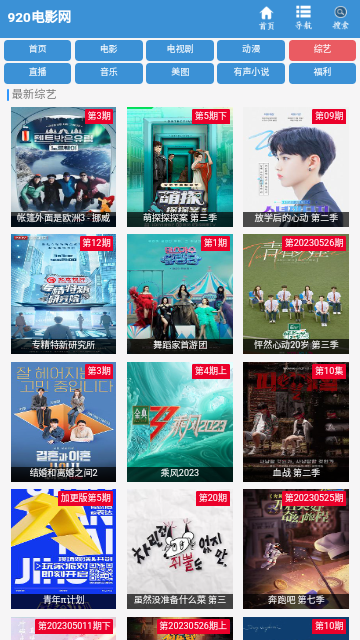The height and width of the screenshot is (640, 360).
Task: Open 乘风2023 show
Action: tap(180, 422)
